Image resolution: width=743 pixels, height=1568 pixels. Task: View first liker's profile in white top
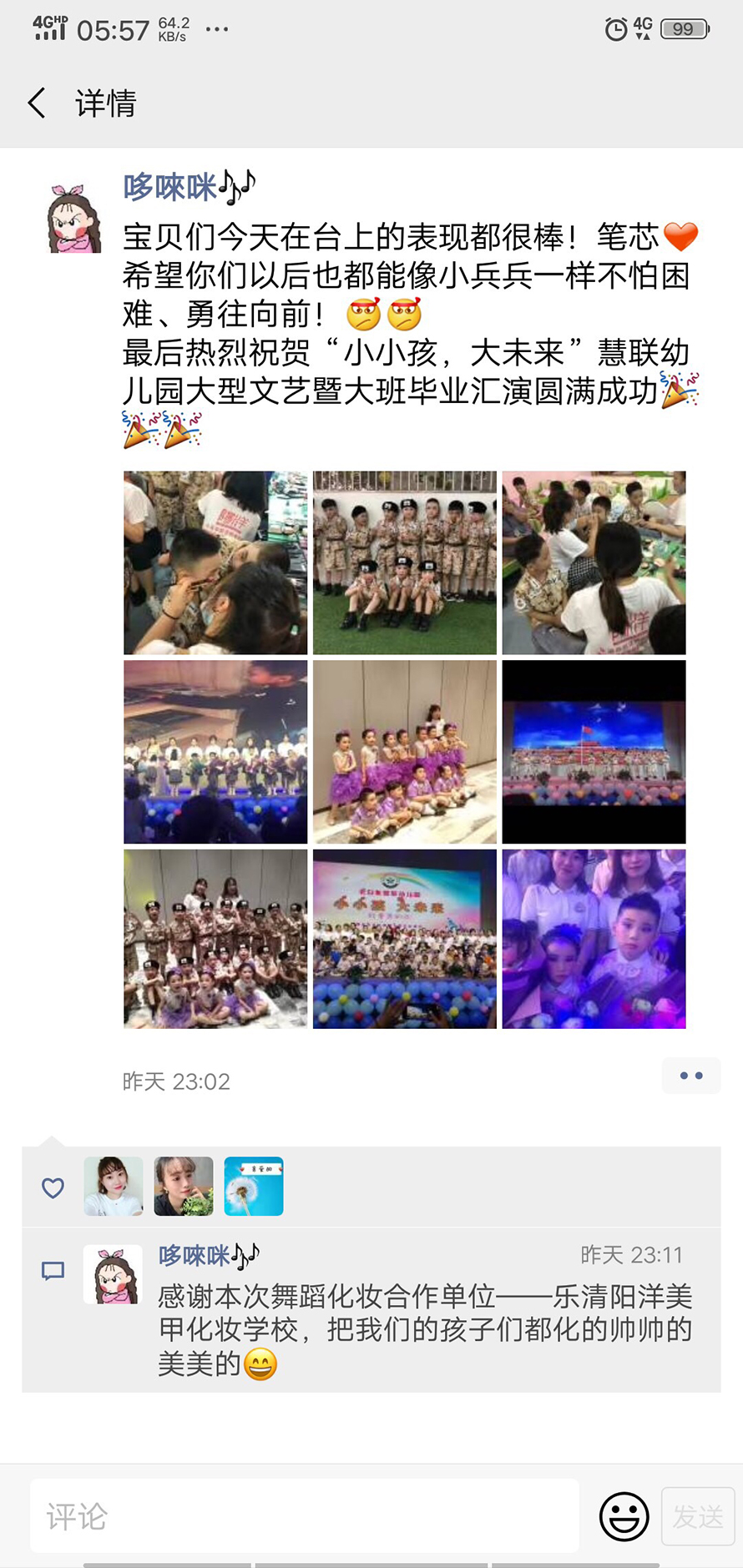tap(114, 1186)
